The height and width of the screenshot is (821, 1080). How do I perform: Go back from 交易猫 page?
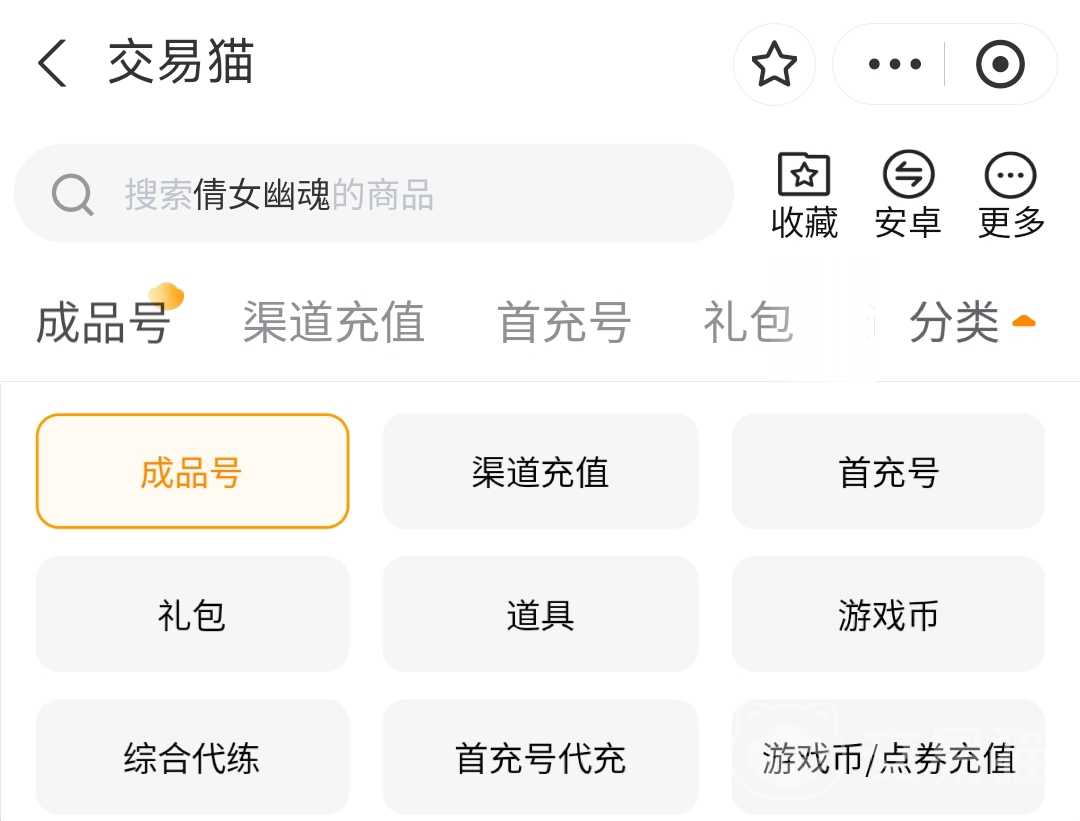pos(53,64)
